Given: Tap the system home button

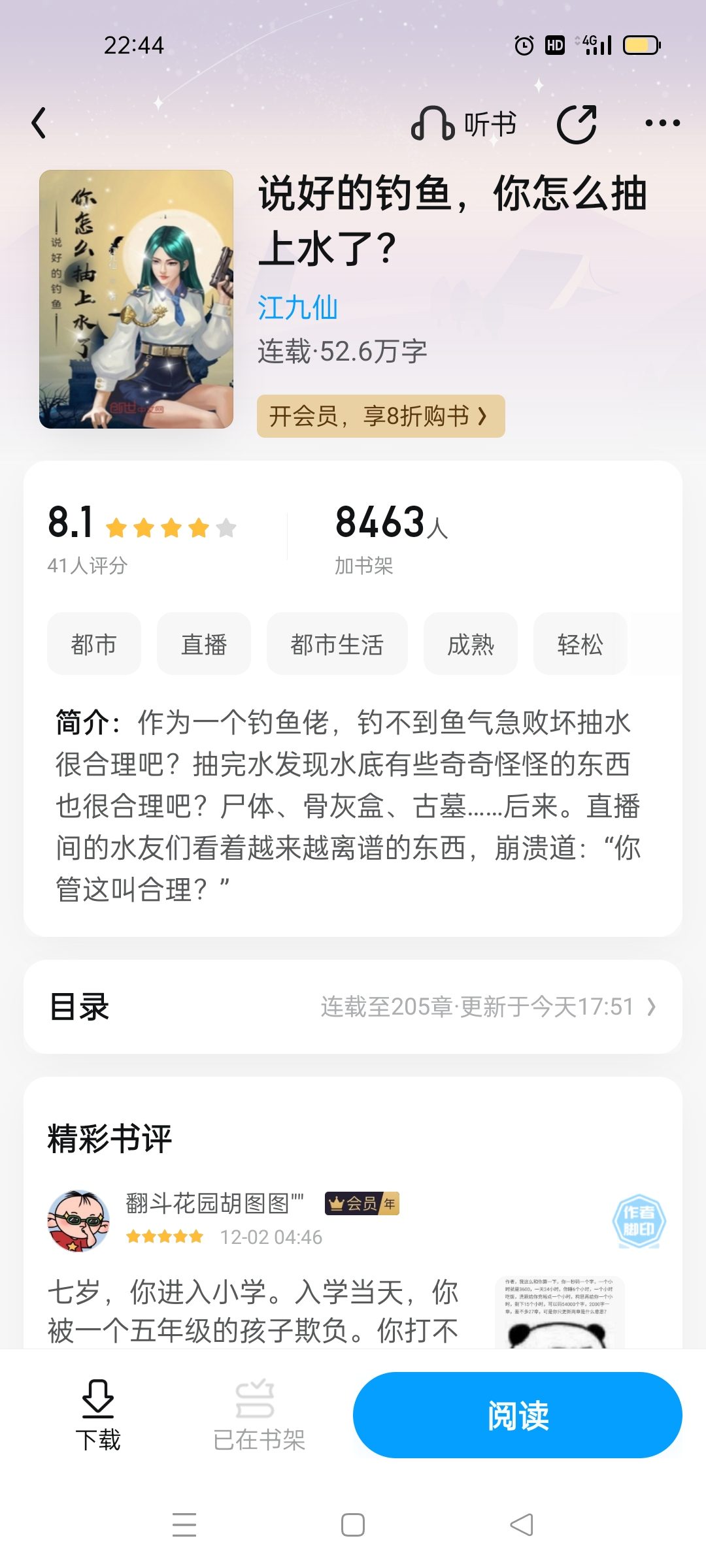Looking at the screenshot, I should tap(353, 1525).
